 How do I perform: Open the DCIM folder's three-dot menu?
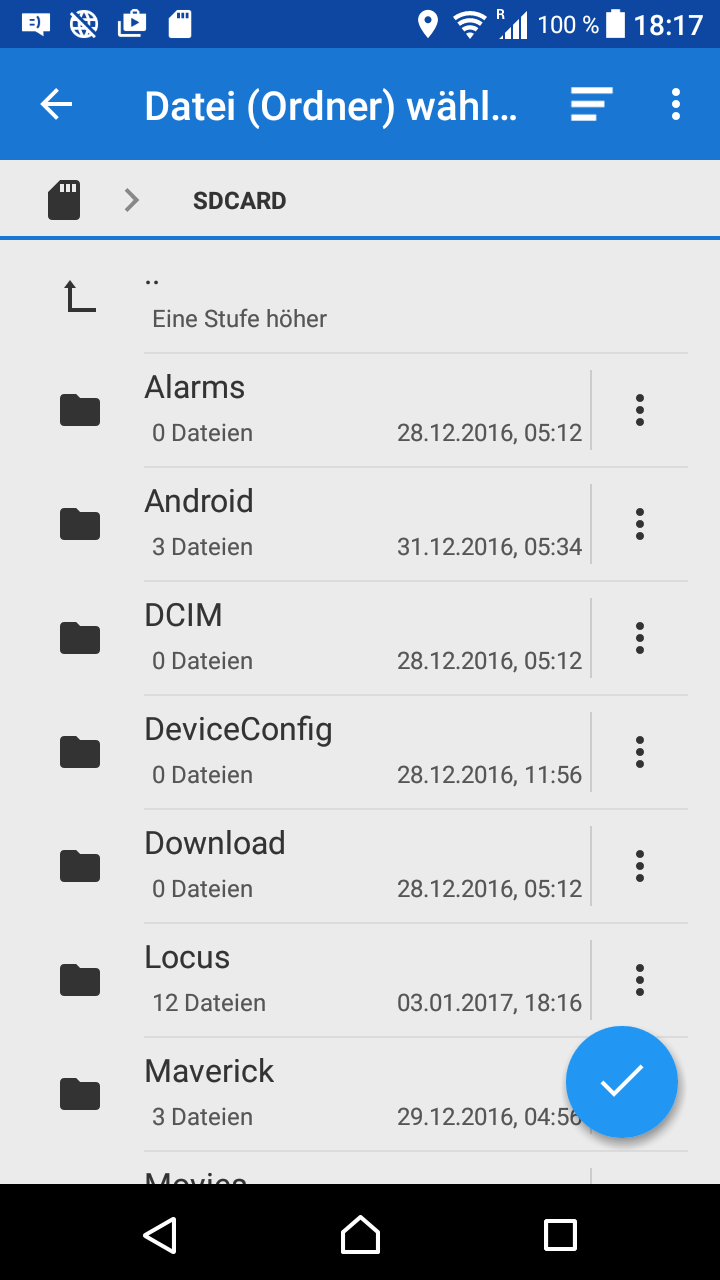point(640,638)
